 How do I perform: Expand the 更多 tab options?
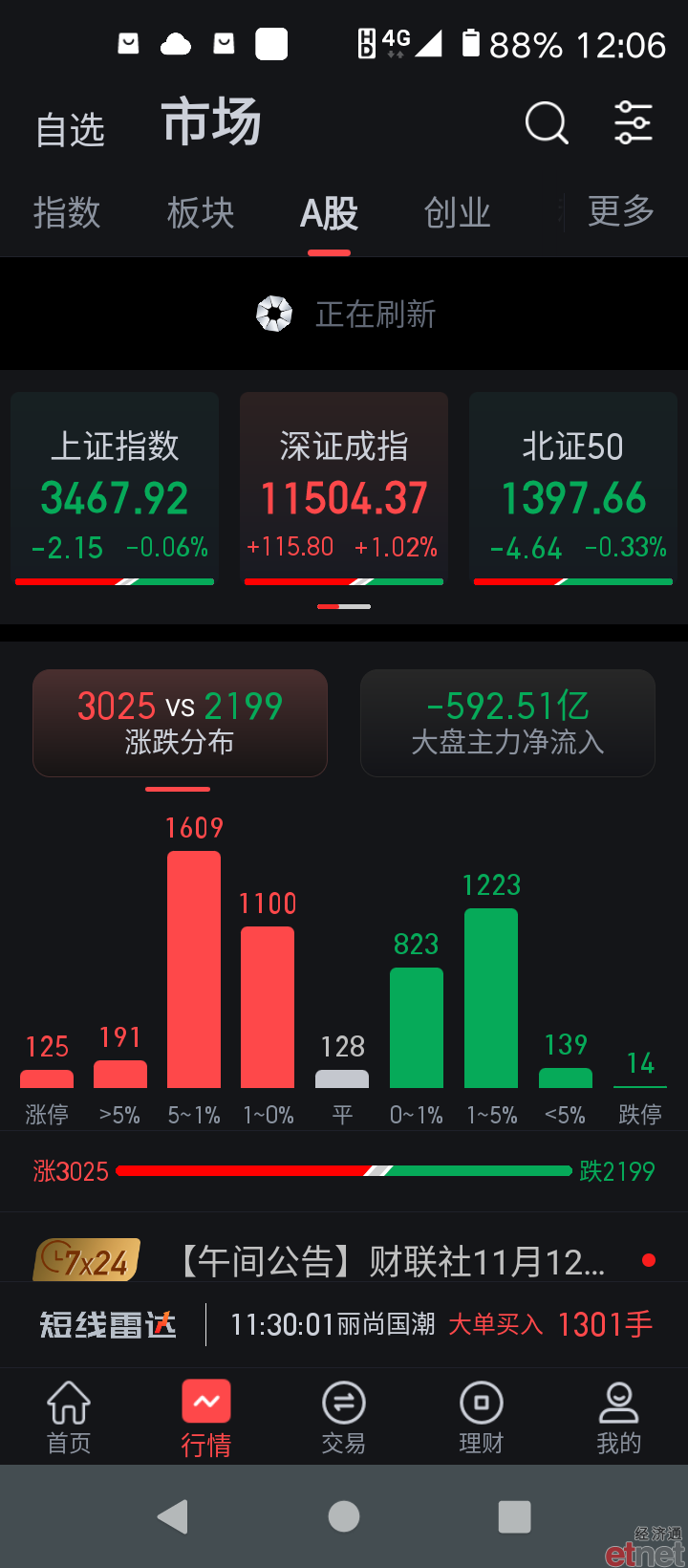click(621, 211)
